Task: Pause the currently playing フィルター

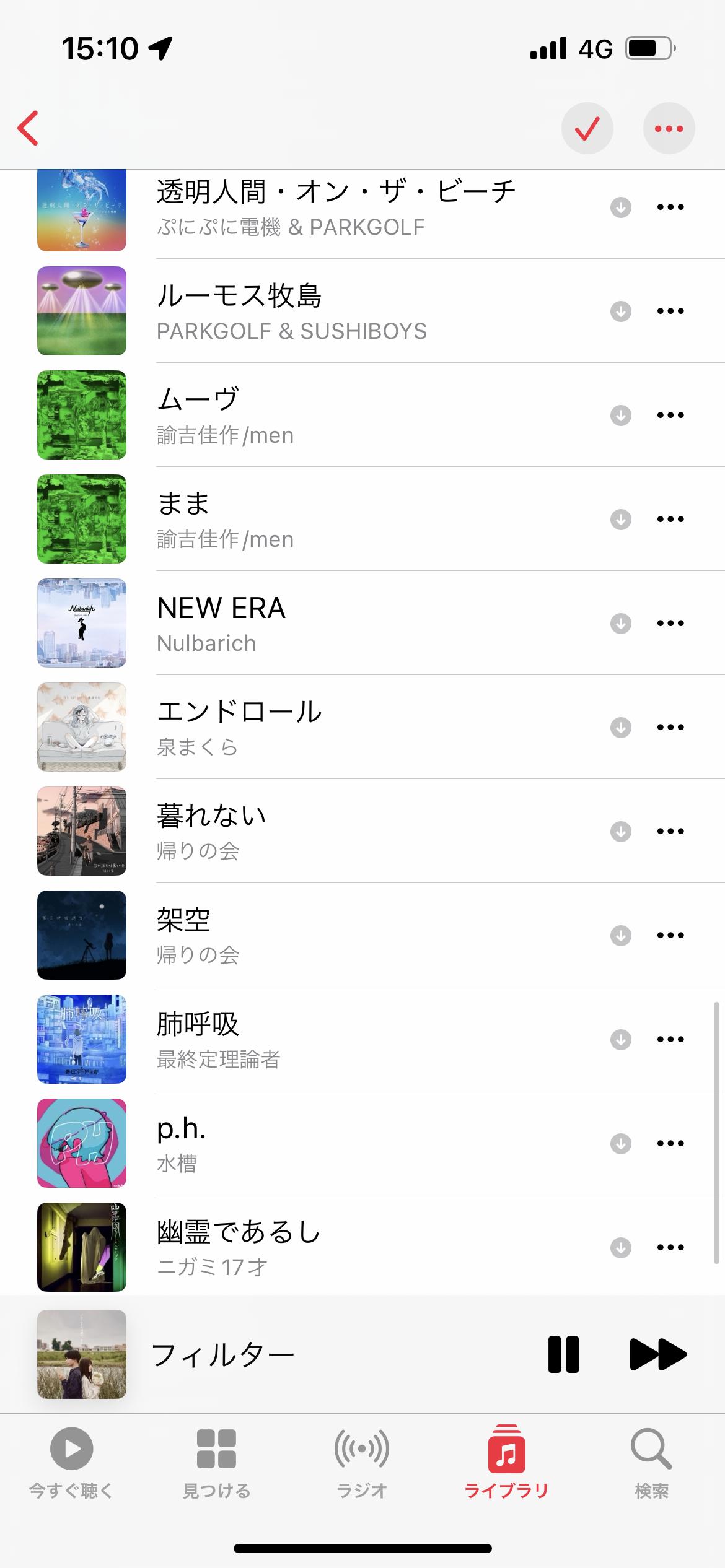Action: (x=563, y=1354)
